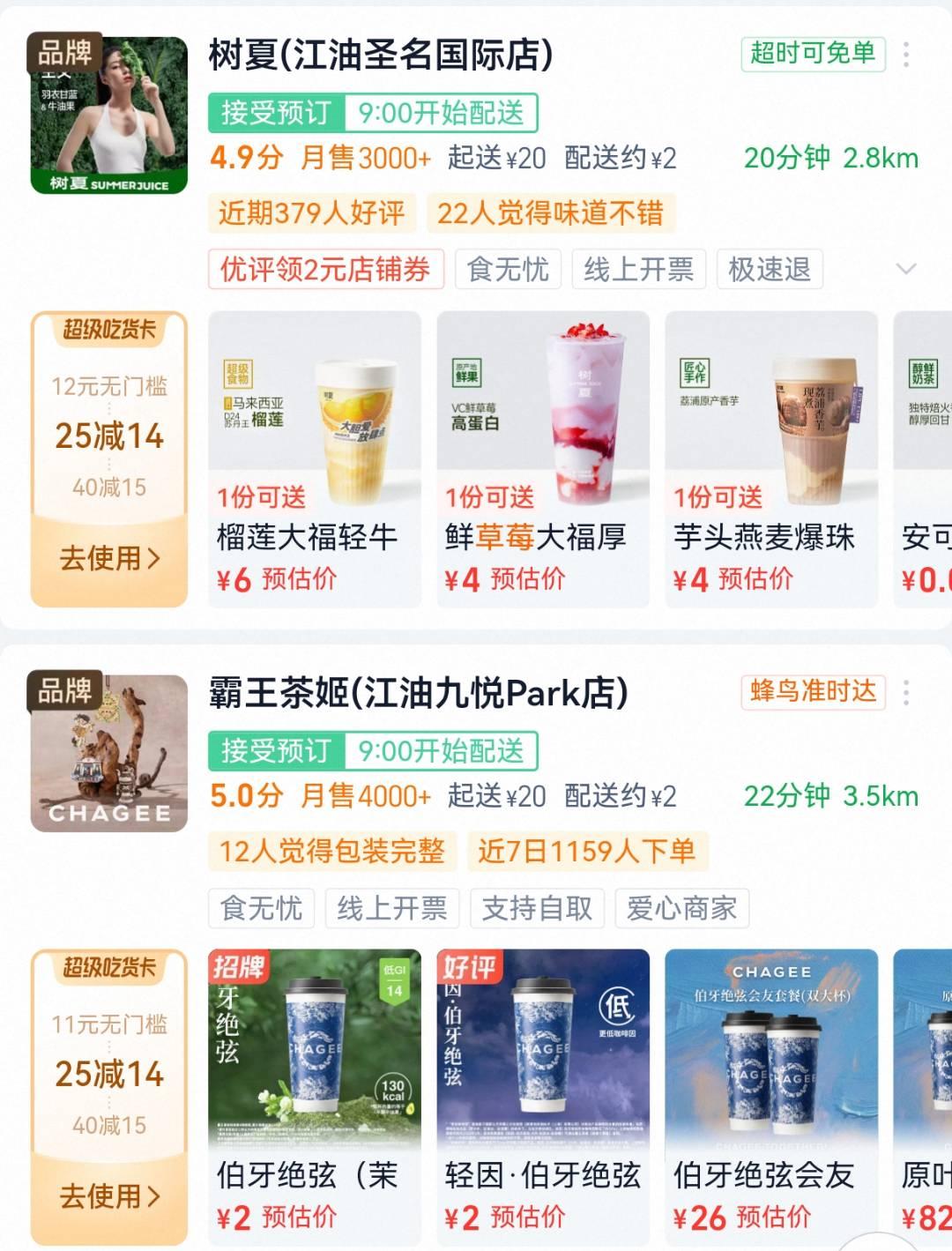Tap the 树夏 brand logo image

coord(109,115)
